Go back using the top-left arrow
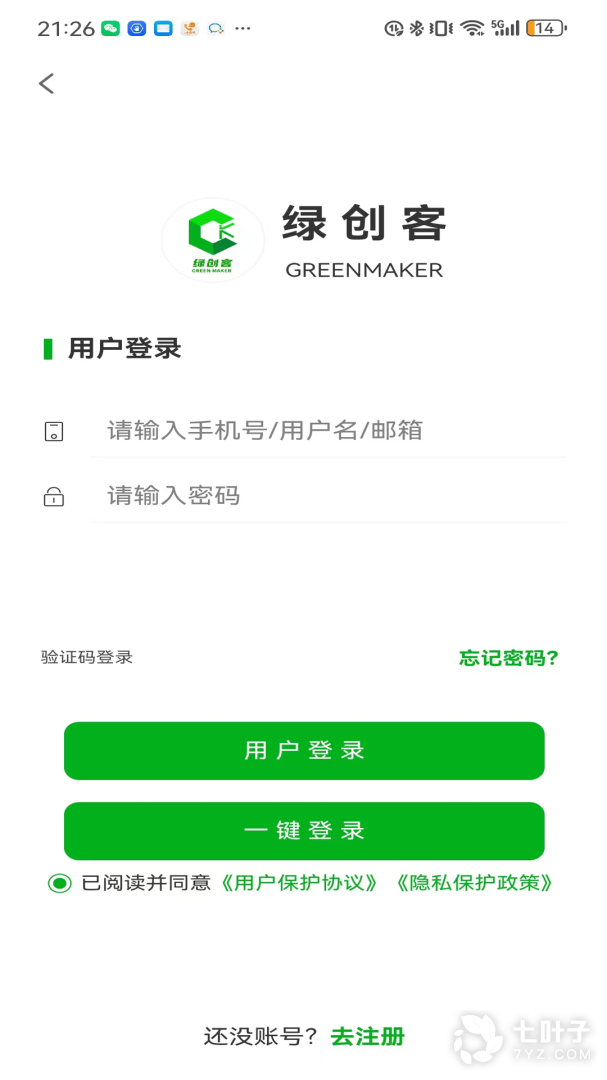Image resolution: width=607 pixels, height=1080 pixels. tap(46, 84)
